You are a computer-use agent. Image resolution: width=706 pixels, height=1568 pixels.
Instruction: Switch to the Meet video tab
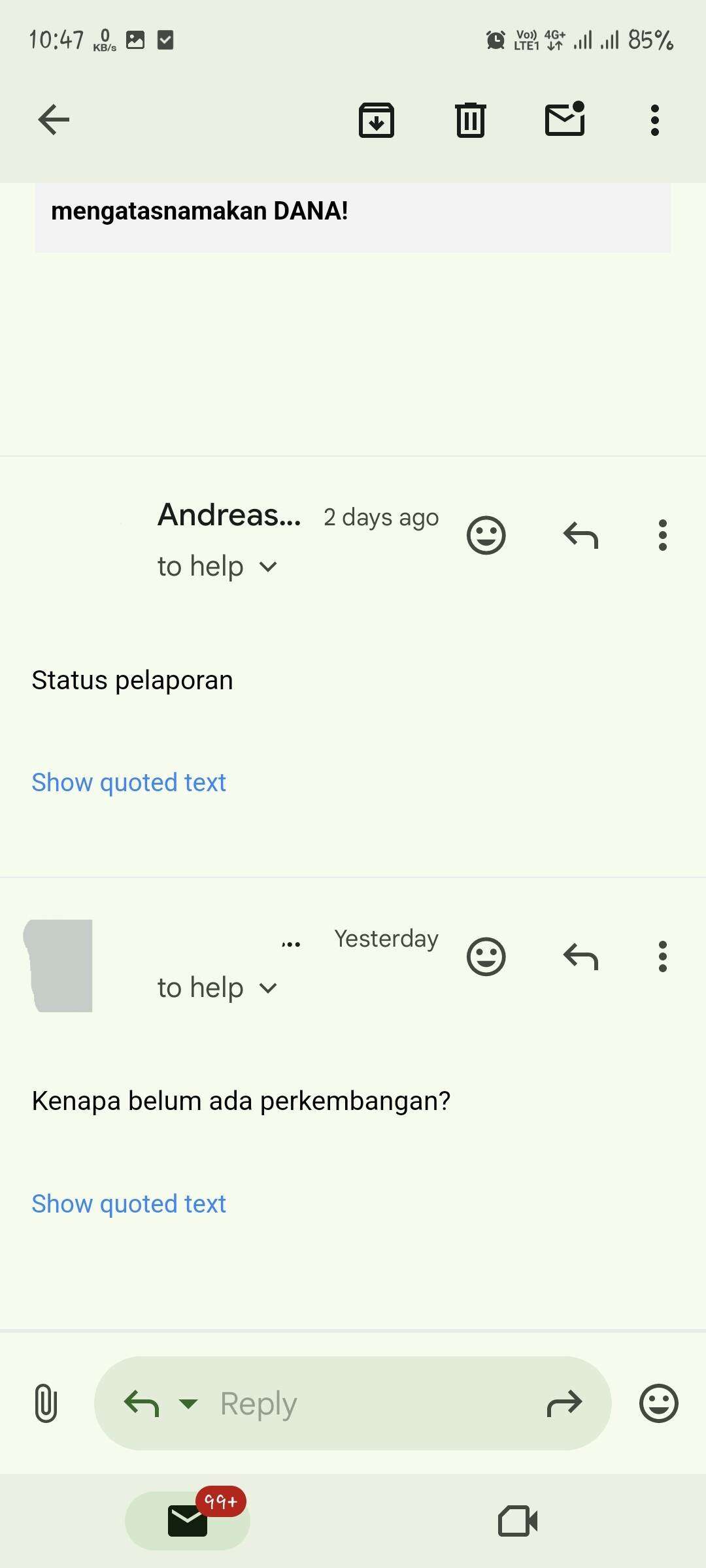click(x=518, y=1521)
